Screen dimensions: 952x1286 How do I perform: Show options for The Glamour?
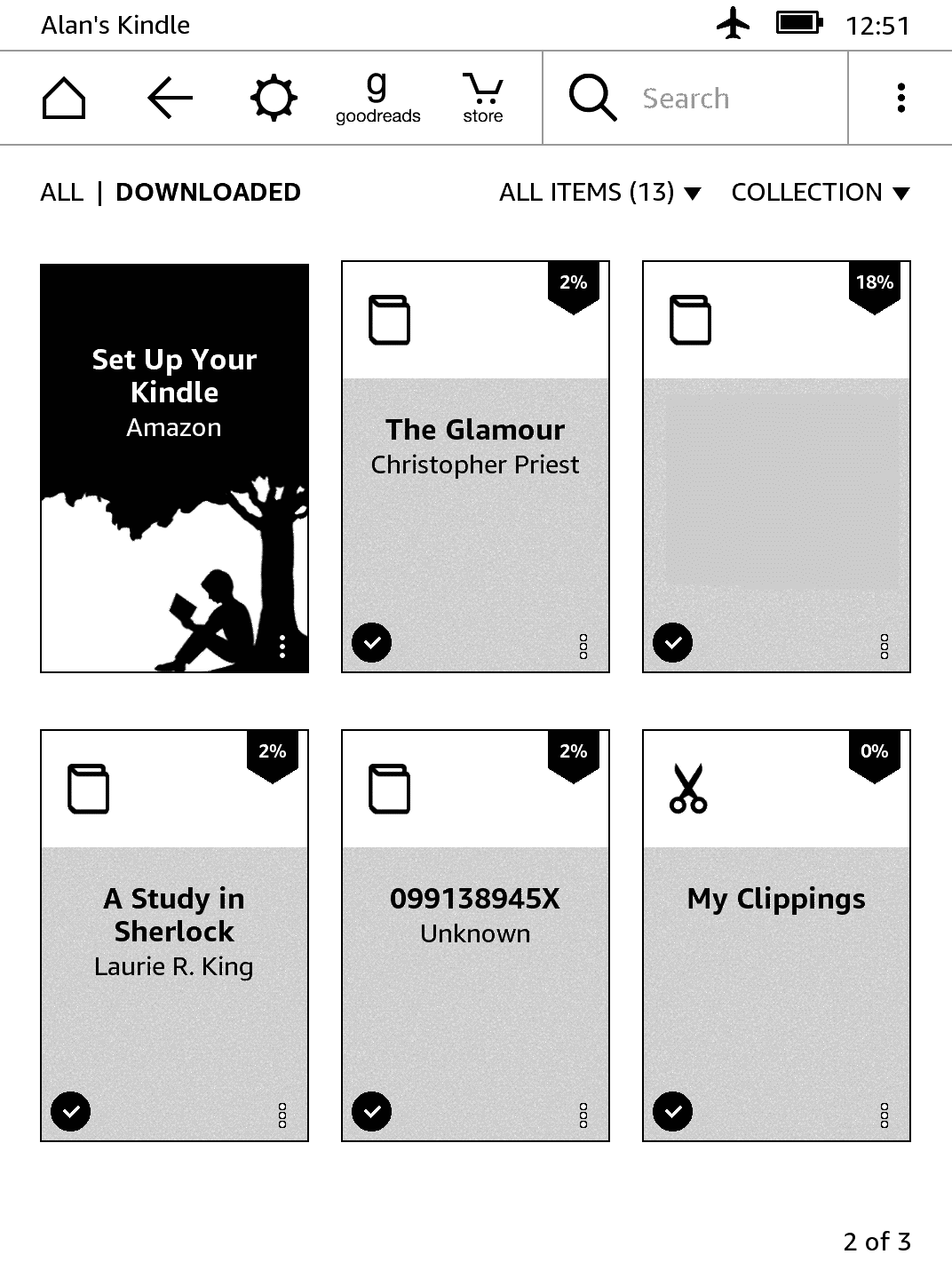[583, 646]
